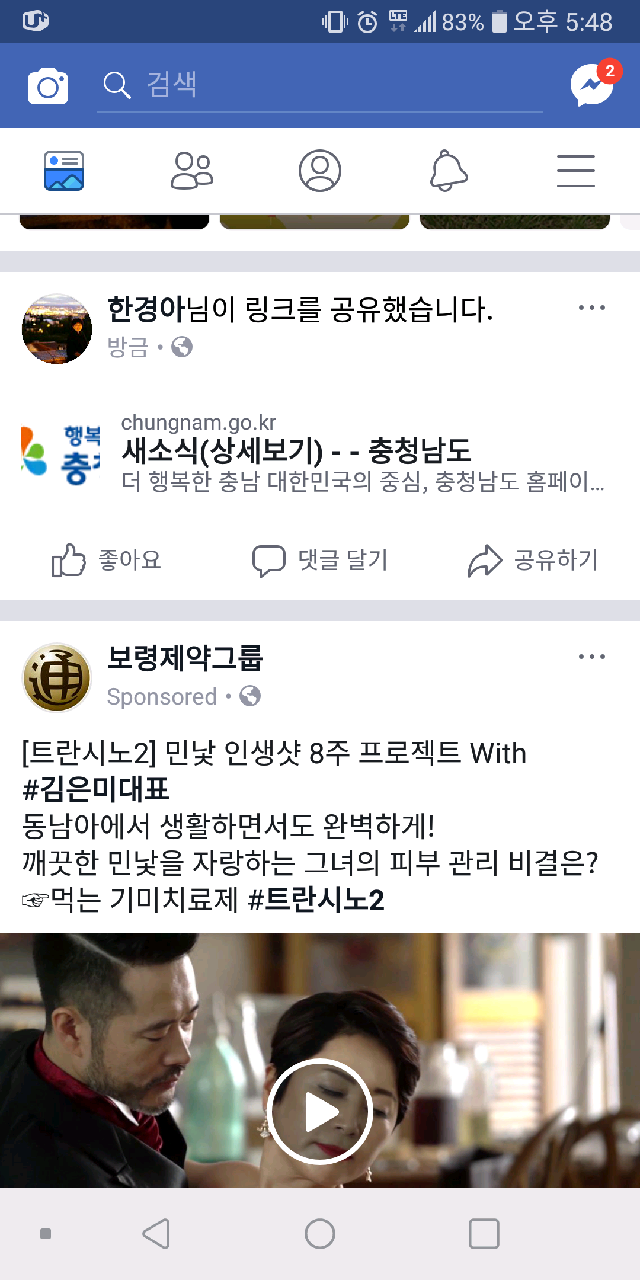This screenshot has width=640, height=1280.
Task: Open overflow menu on 보령제약그룹 ad
Action: point(592,657)
